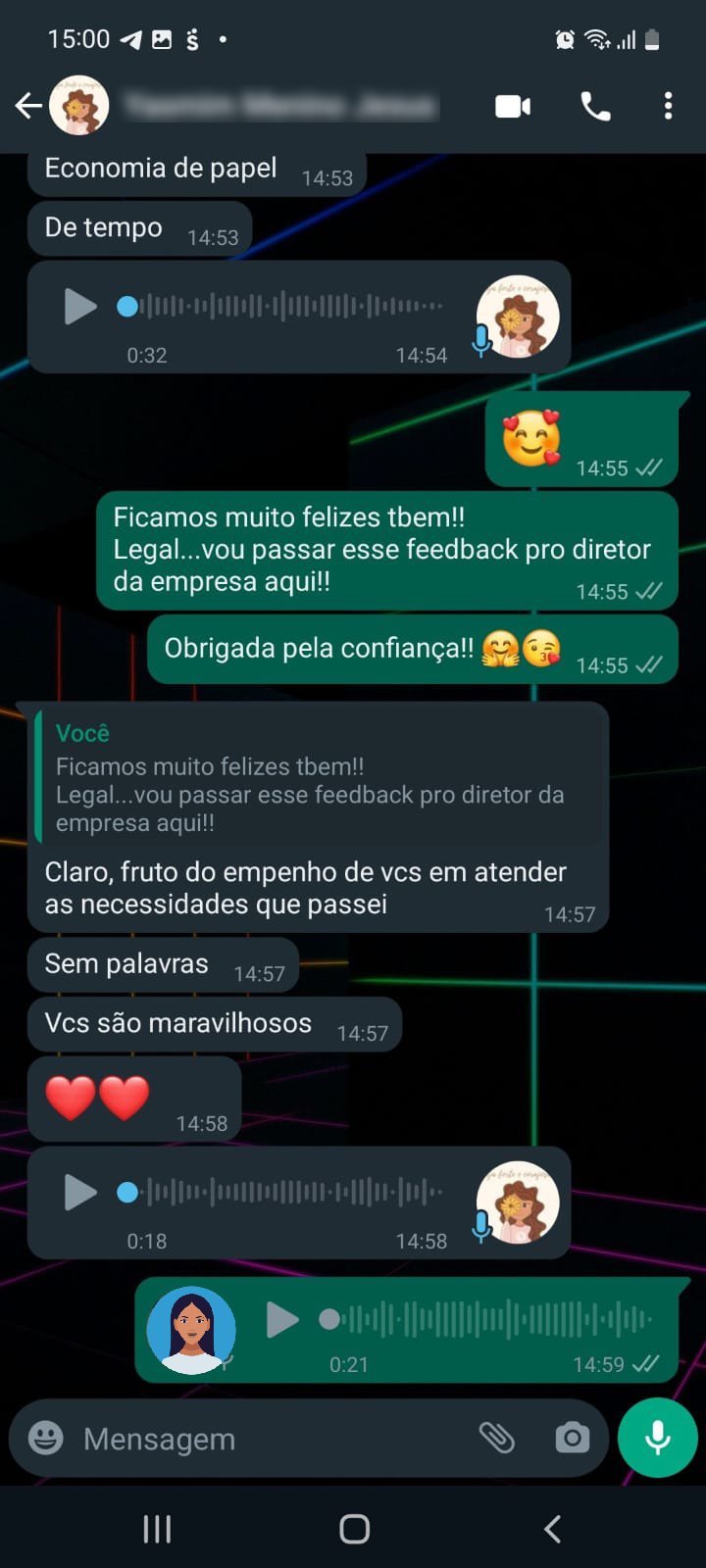The height and width of the screenshot is (1568, 706).
Task: Open the overflow menu
Action: [668, 106]
